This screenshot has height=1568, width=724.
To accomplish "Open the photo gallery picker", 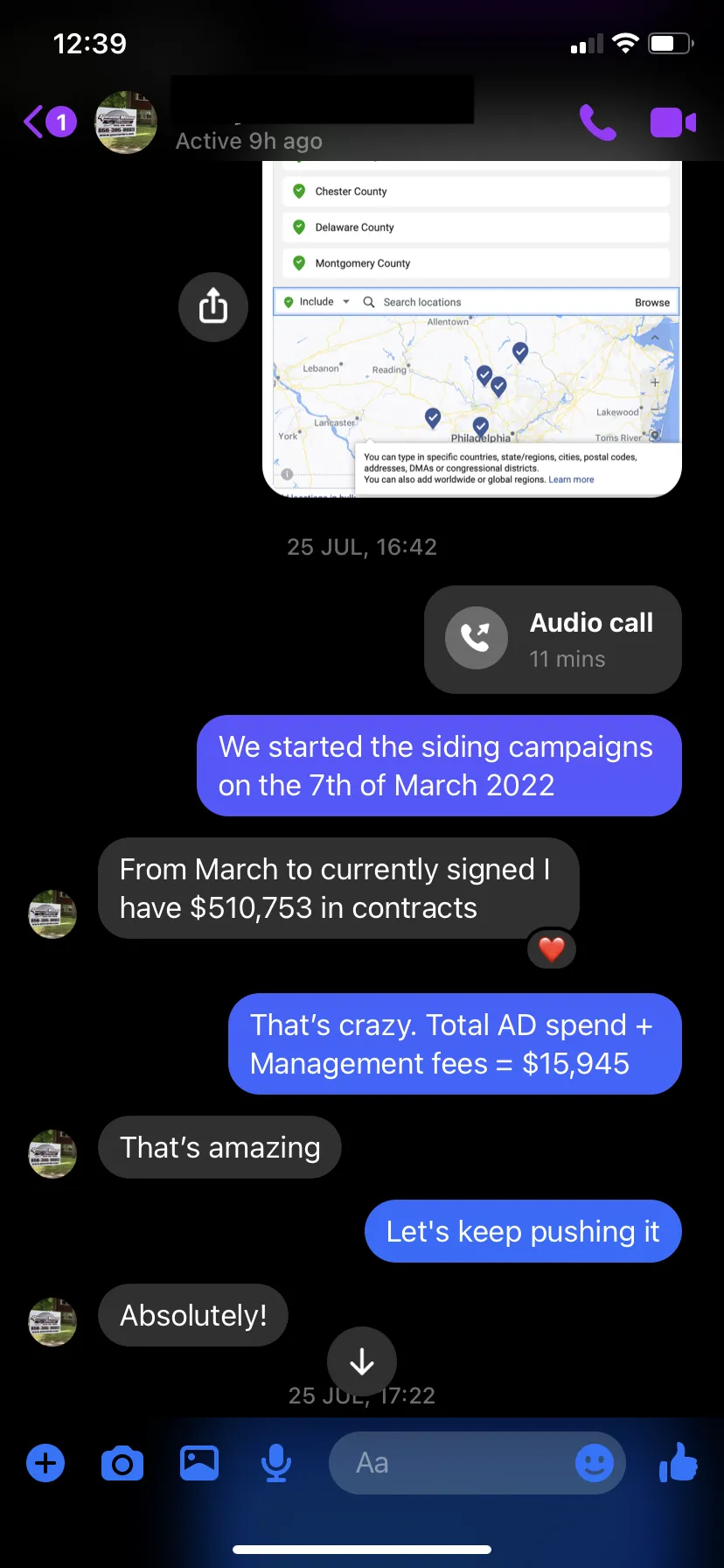I will 199,1463.
